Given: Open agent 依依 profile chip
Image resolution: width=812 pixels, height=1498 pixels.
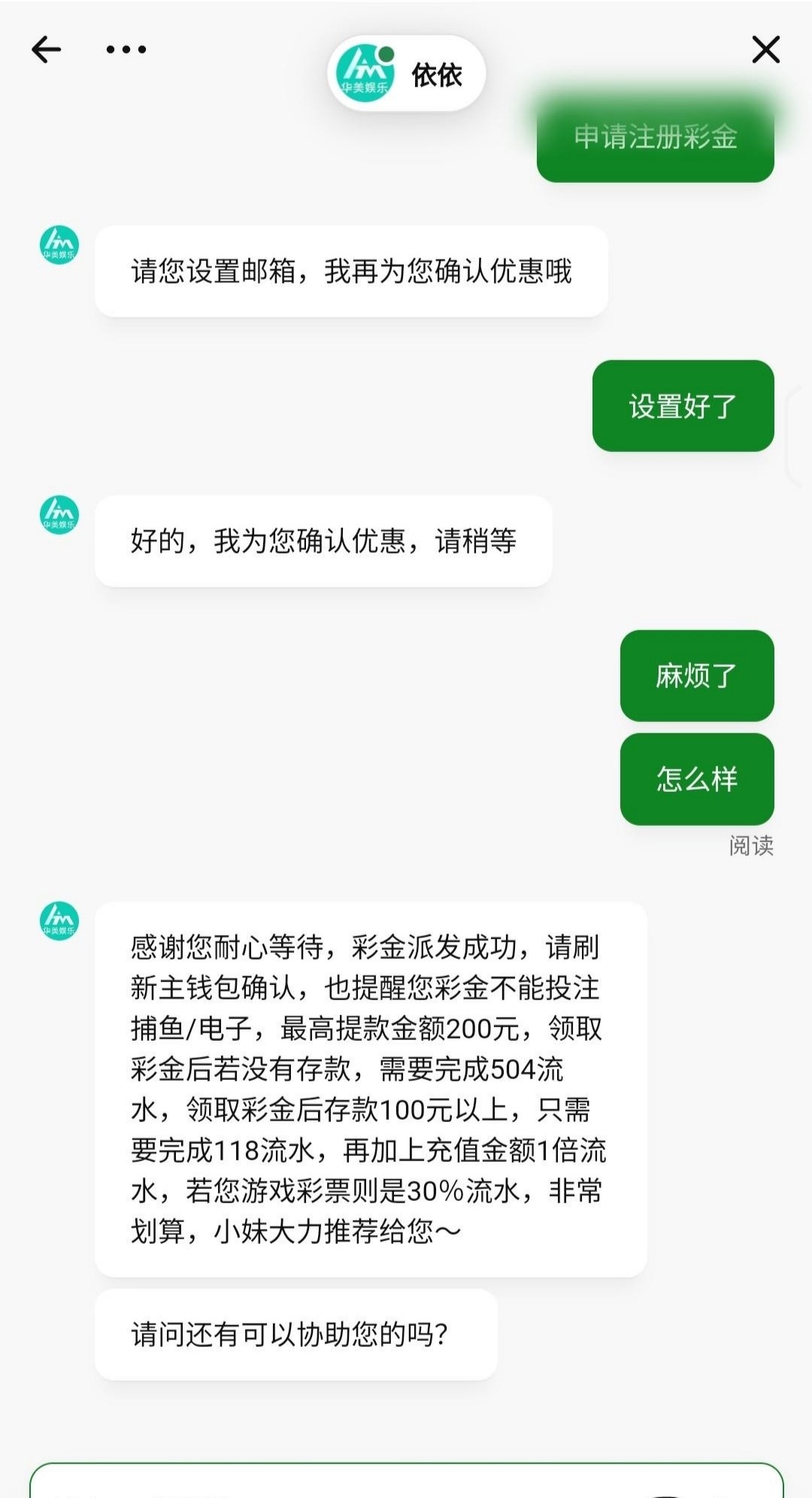Looking at the screenshot, I should 407,74.
